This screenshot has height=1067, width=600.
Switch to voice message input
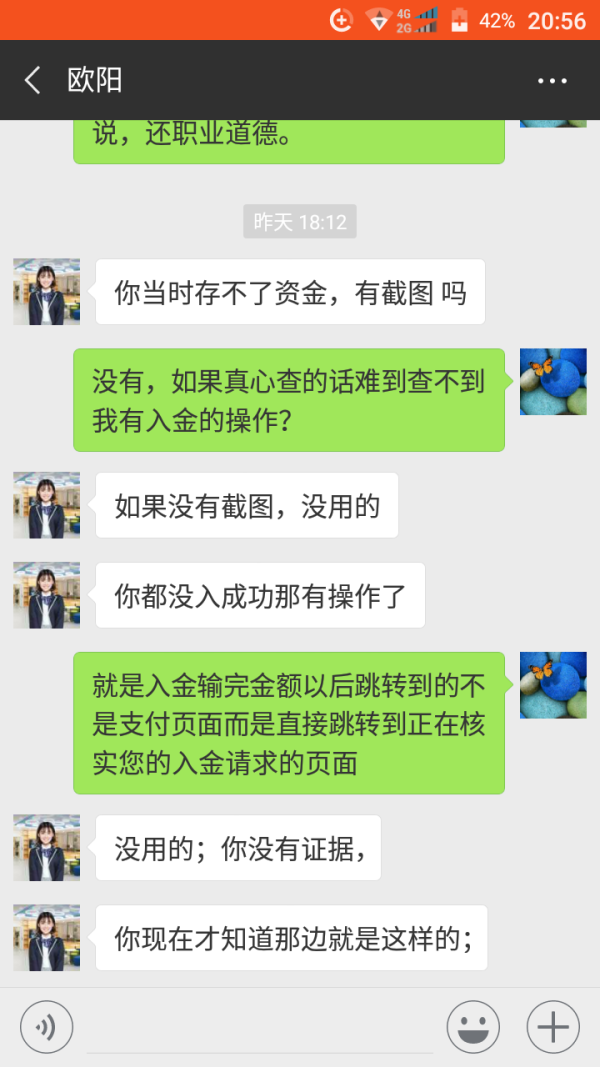point(46,1027)
